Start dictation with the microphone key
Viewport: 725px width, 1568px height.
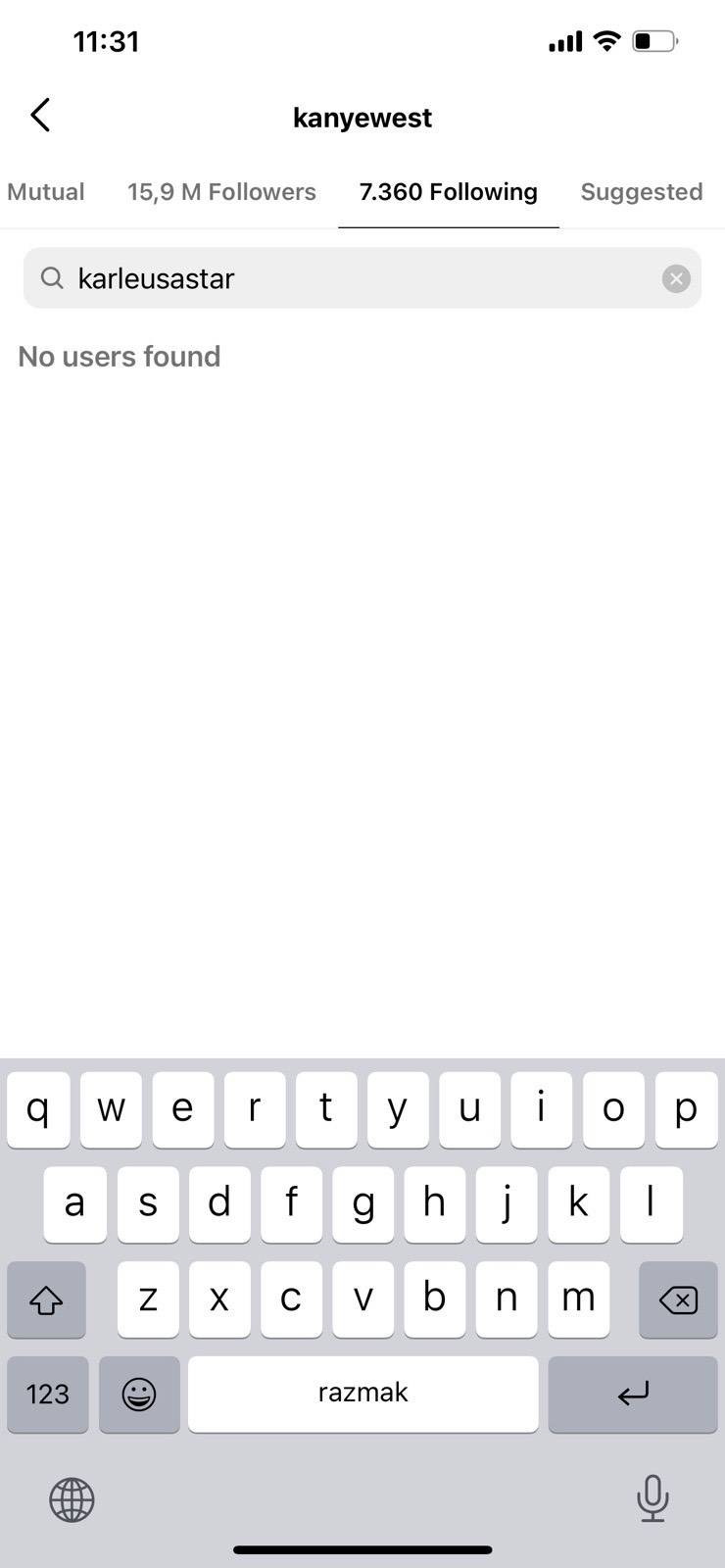[x=652, y=1499]
